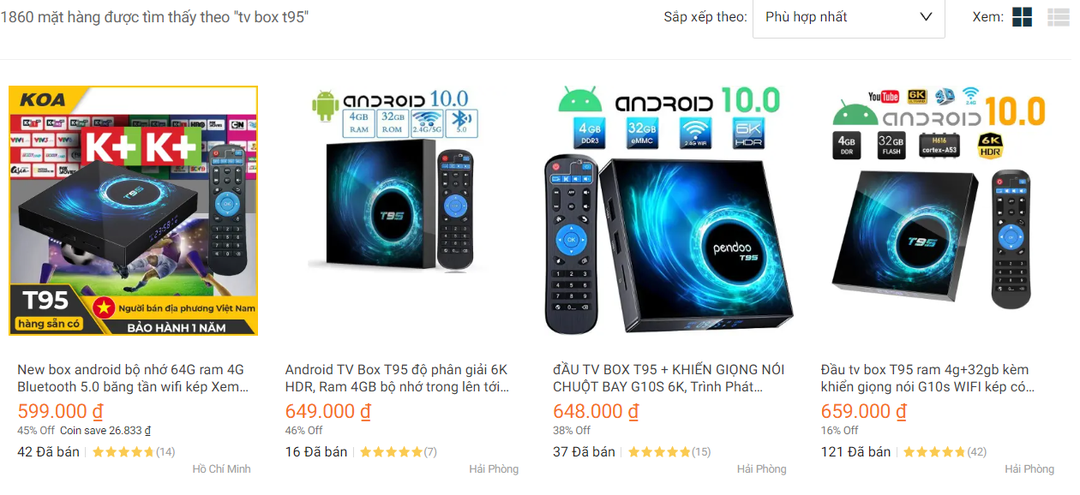Switch to grid view layout
Screen dimensions: 1080x495
(1022, 17)
